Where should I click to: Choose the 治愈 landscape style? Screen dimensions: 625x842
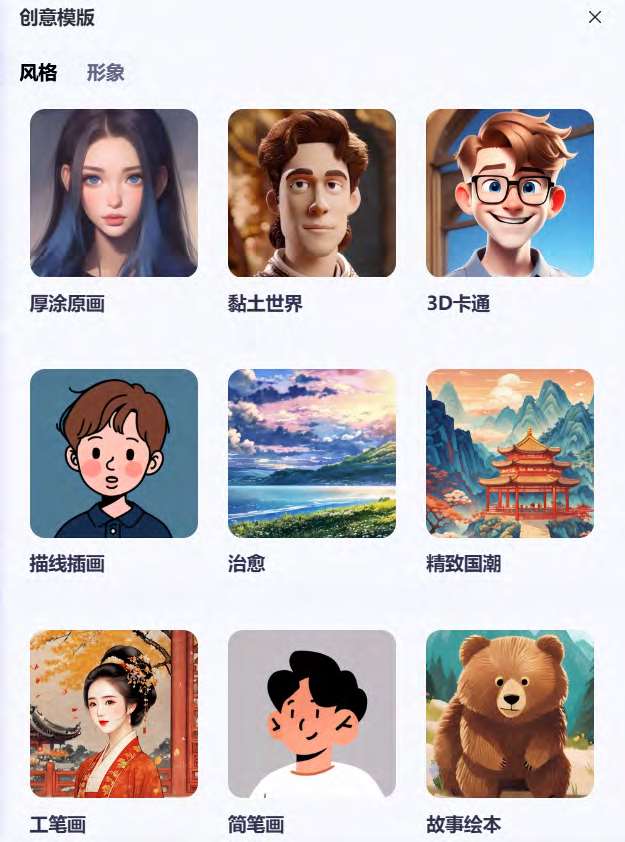click(x=312, y=453)
